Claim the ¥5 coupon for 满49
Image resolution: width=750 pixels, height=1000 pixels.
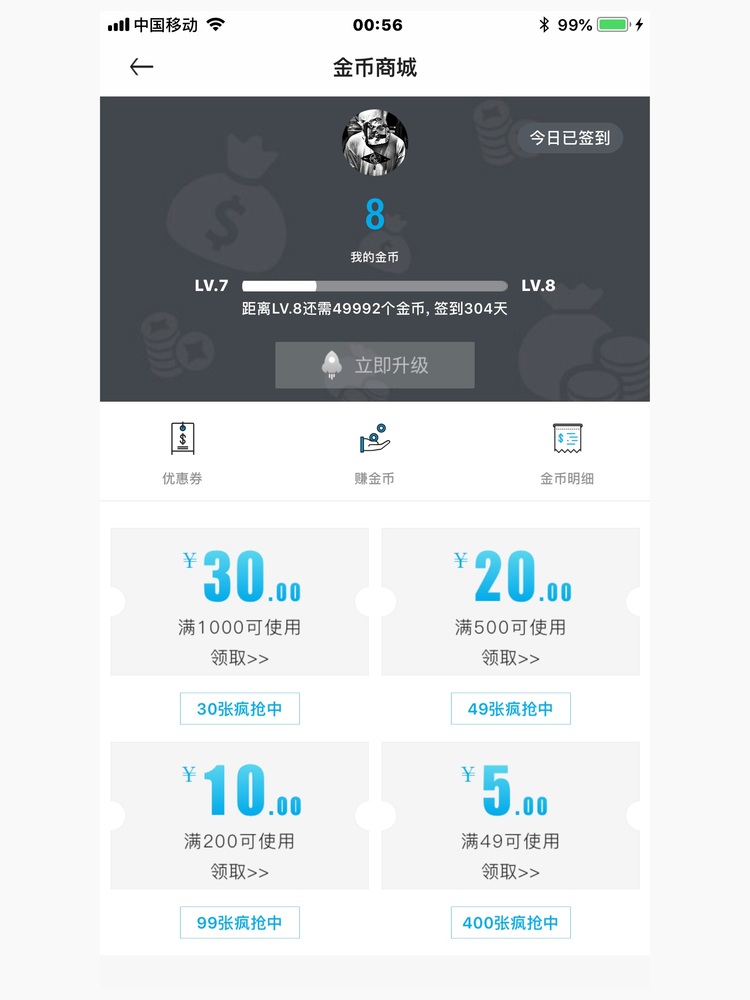(511, 872)
